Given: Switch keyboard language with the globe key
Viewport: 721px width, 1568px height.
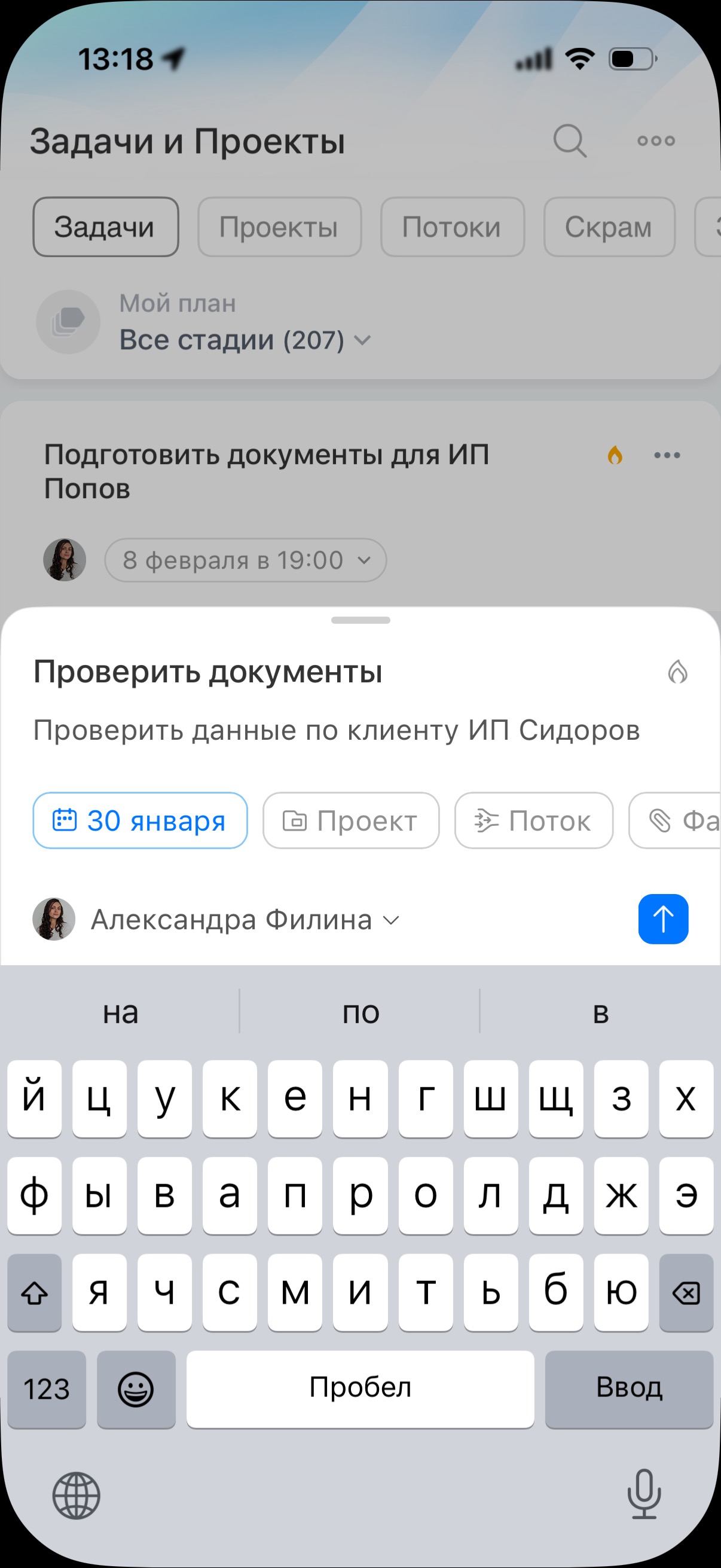Looking at the screenshot, I should pyautogui.click(x=76, y=1496).
